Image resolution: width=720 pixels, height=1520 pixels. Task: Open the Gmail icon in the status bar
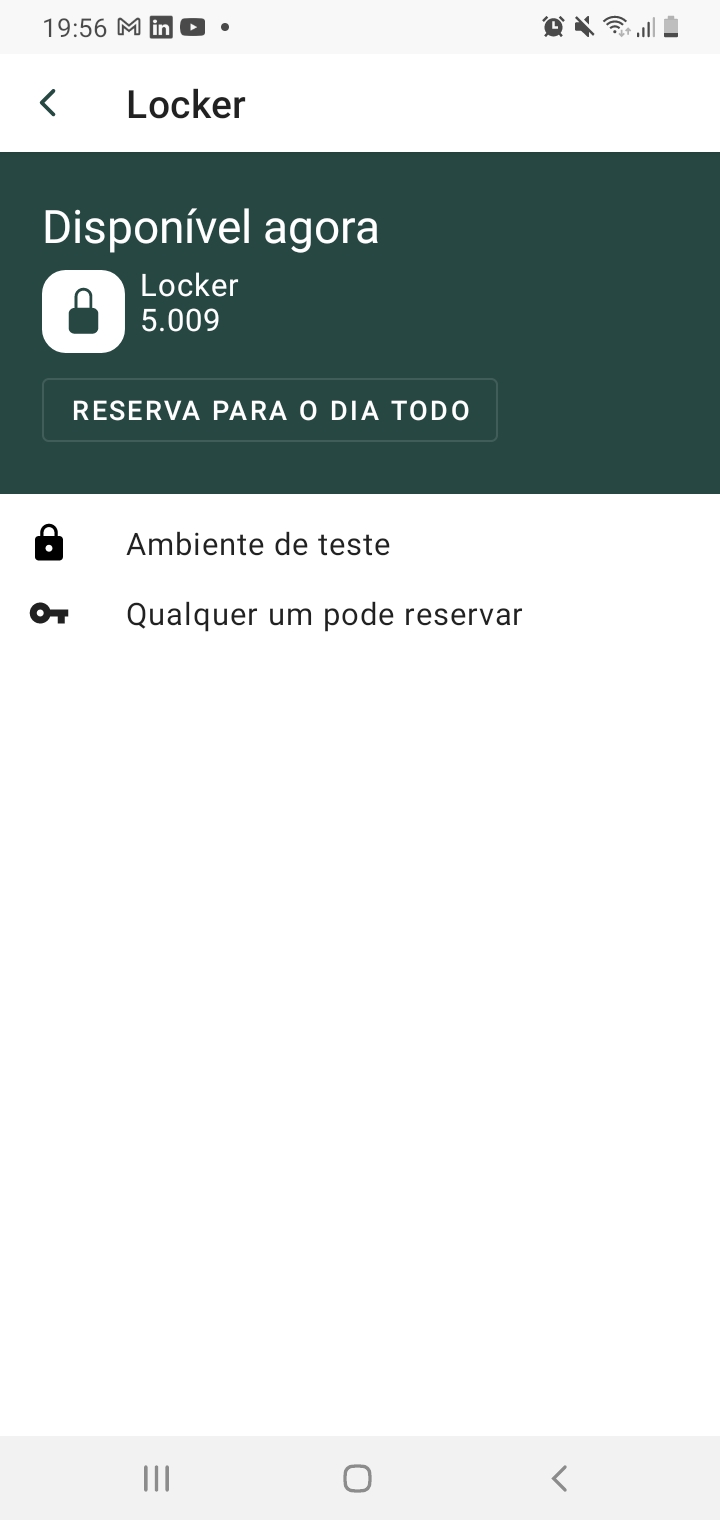point(127,27)
